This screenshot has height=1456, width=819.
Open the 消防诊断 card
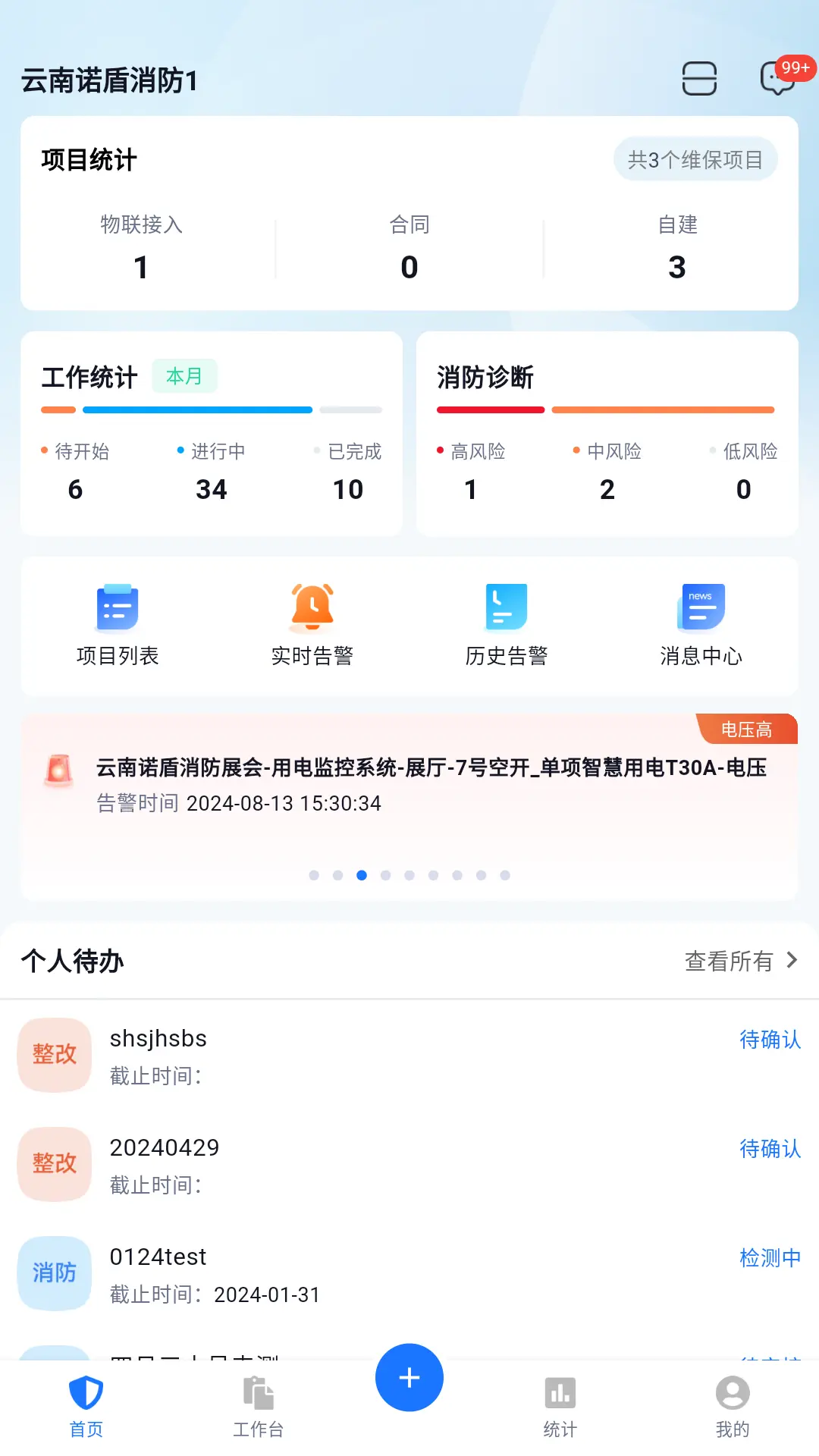607,434
